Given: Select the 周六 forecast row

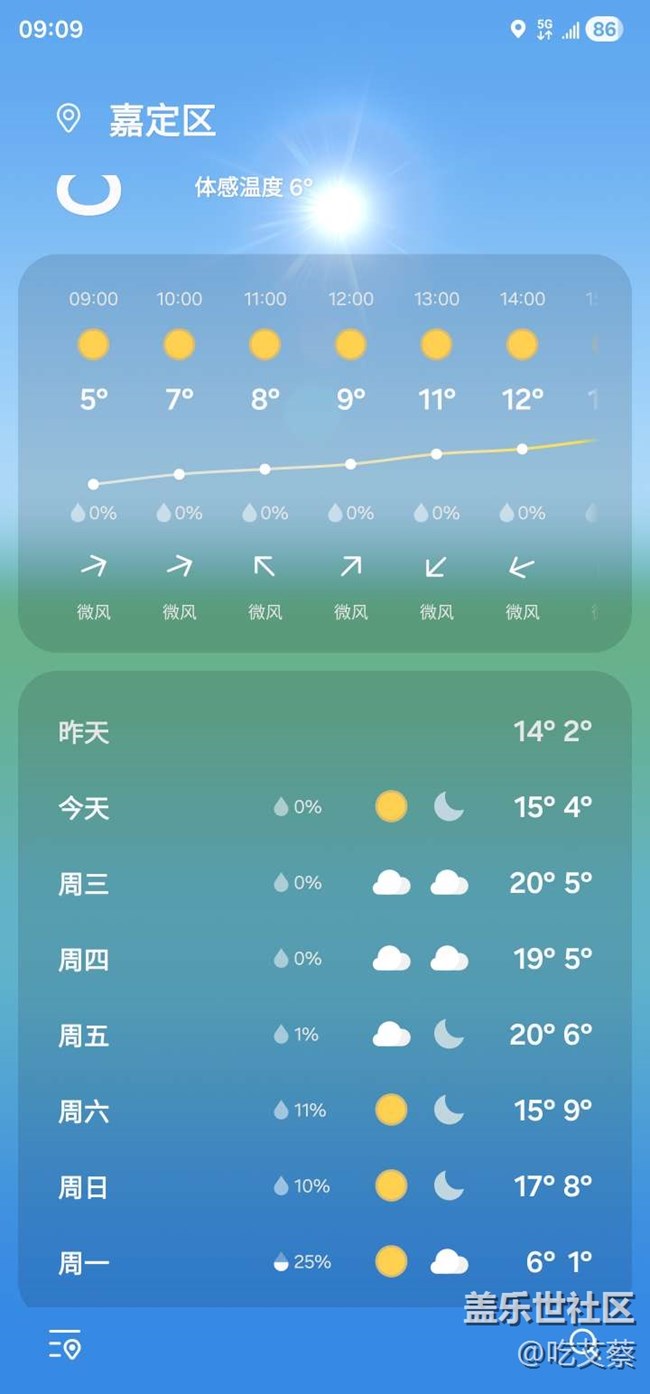Looking at the screenshot, I should coord(325,1110).
